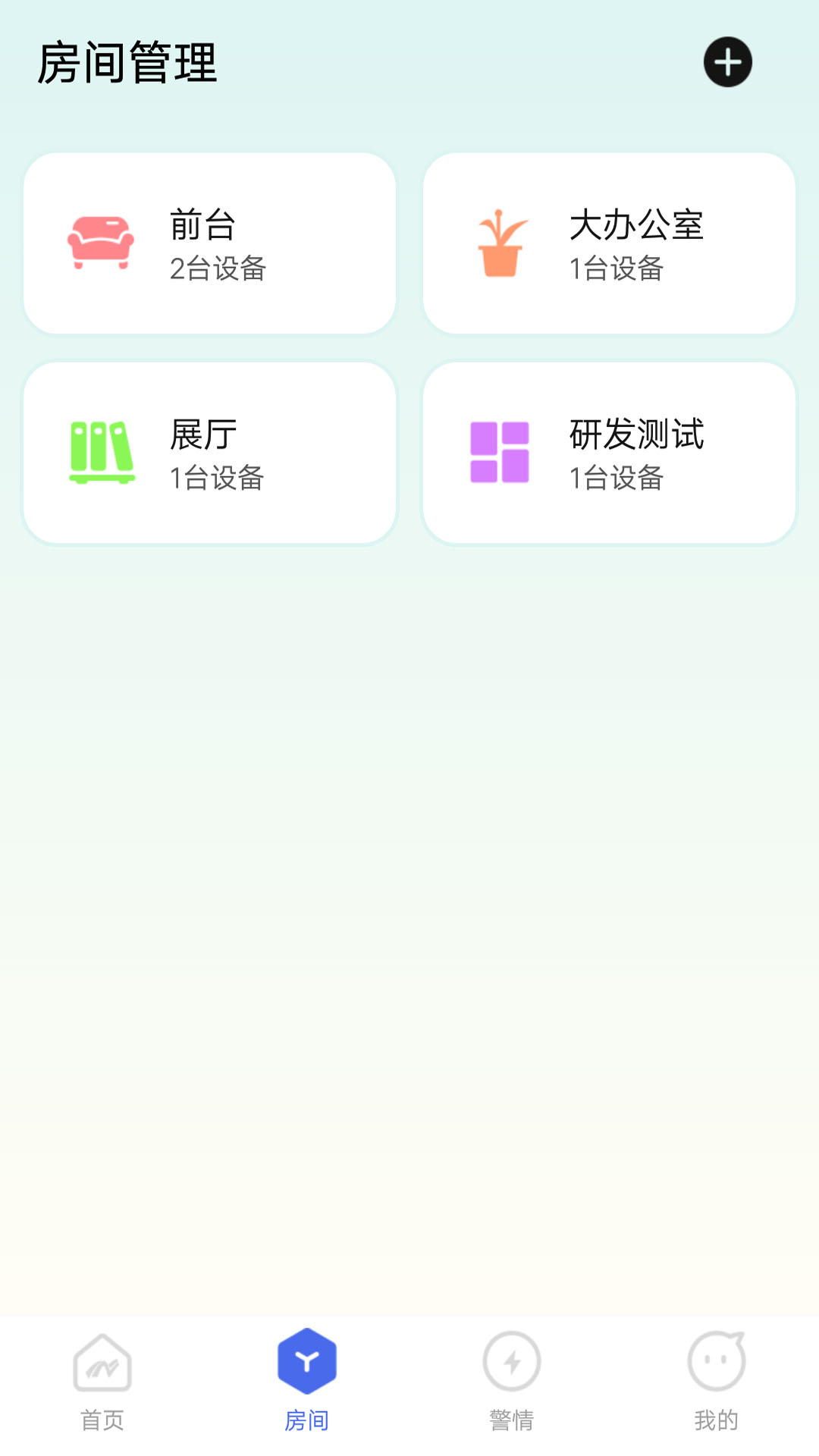819x1456 pixels.
Task: Open the 我的 profile face icon
Action: coord(717,1361)
